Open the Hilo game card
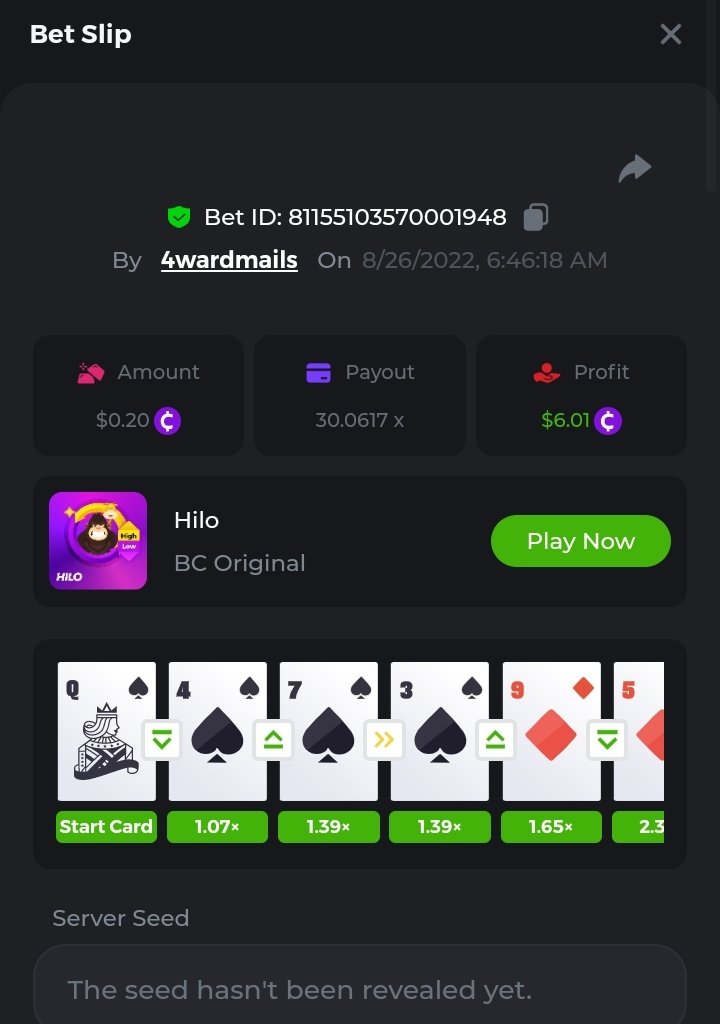The image size is (720, 1024). [x=98, y=541]
